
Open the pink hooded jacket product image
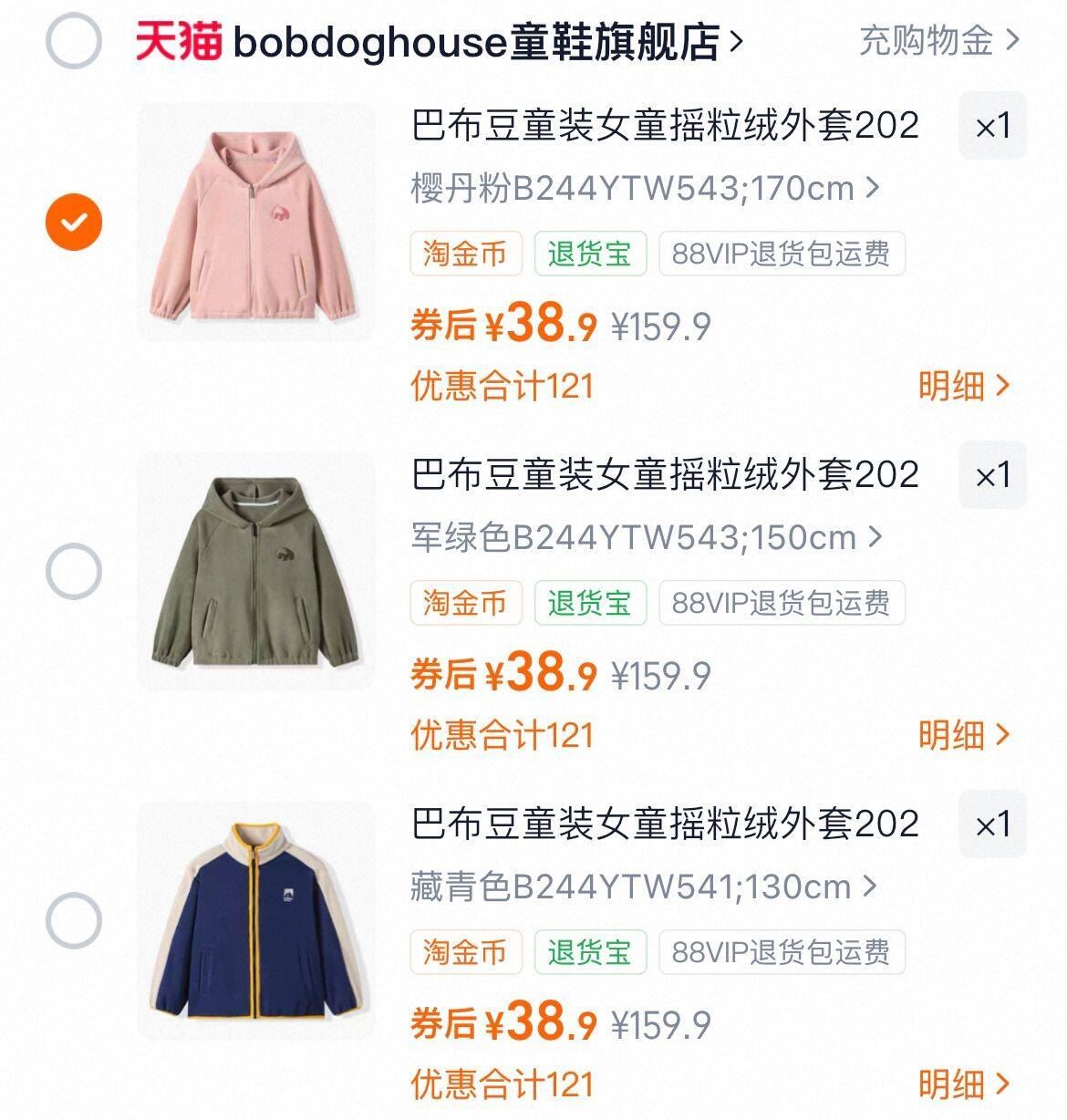255,222
